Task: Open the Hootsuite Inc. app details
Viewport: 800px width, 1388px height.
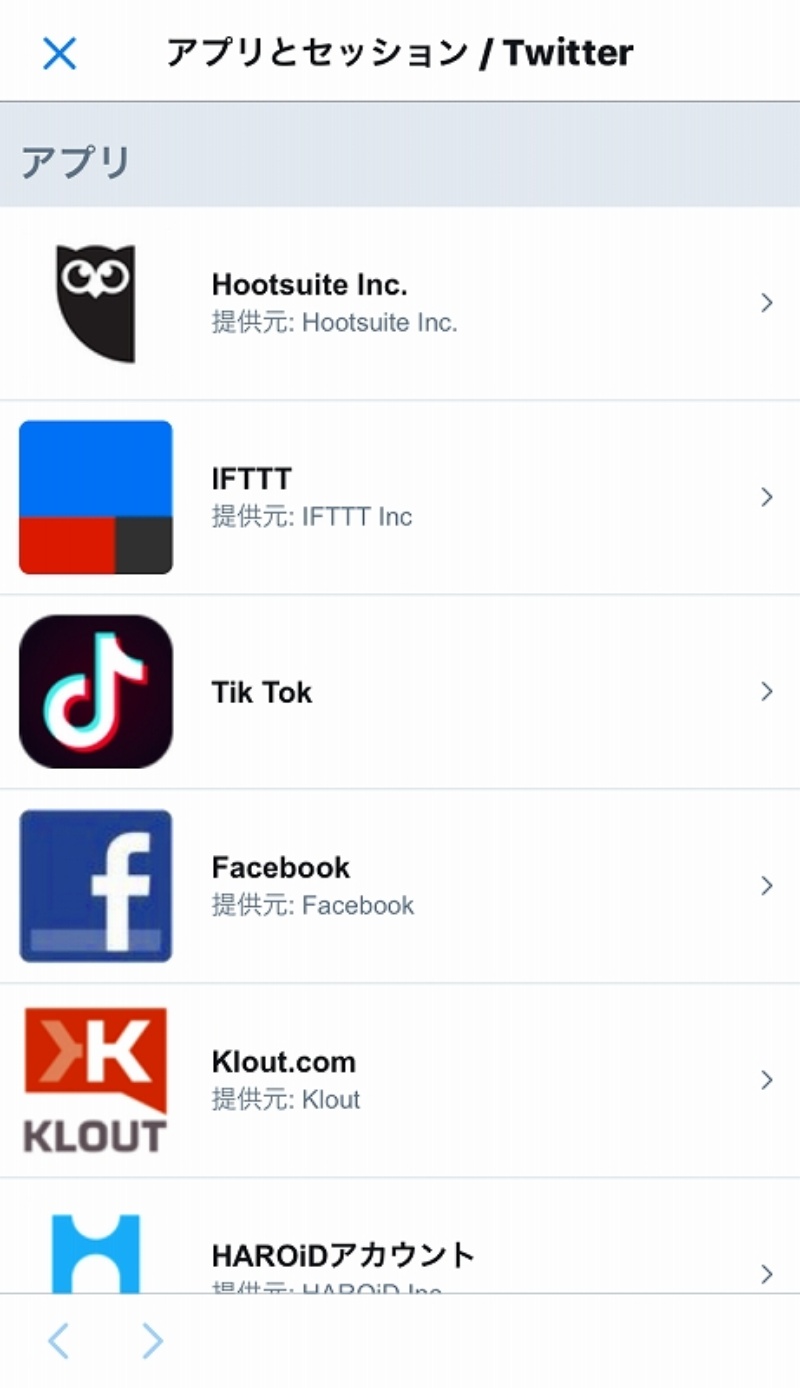Action: click(x=400, y=303)
